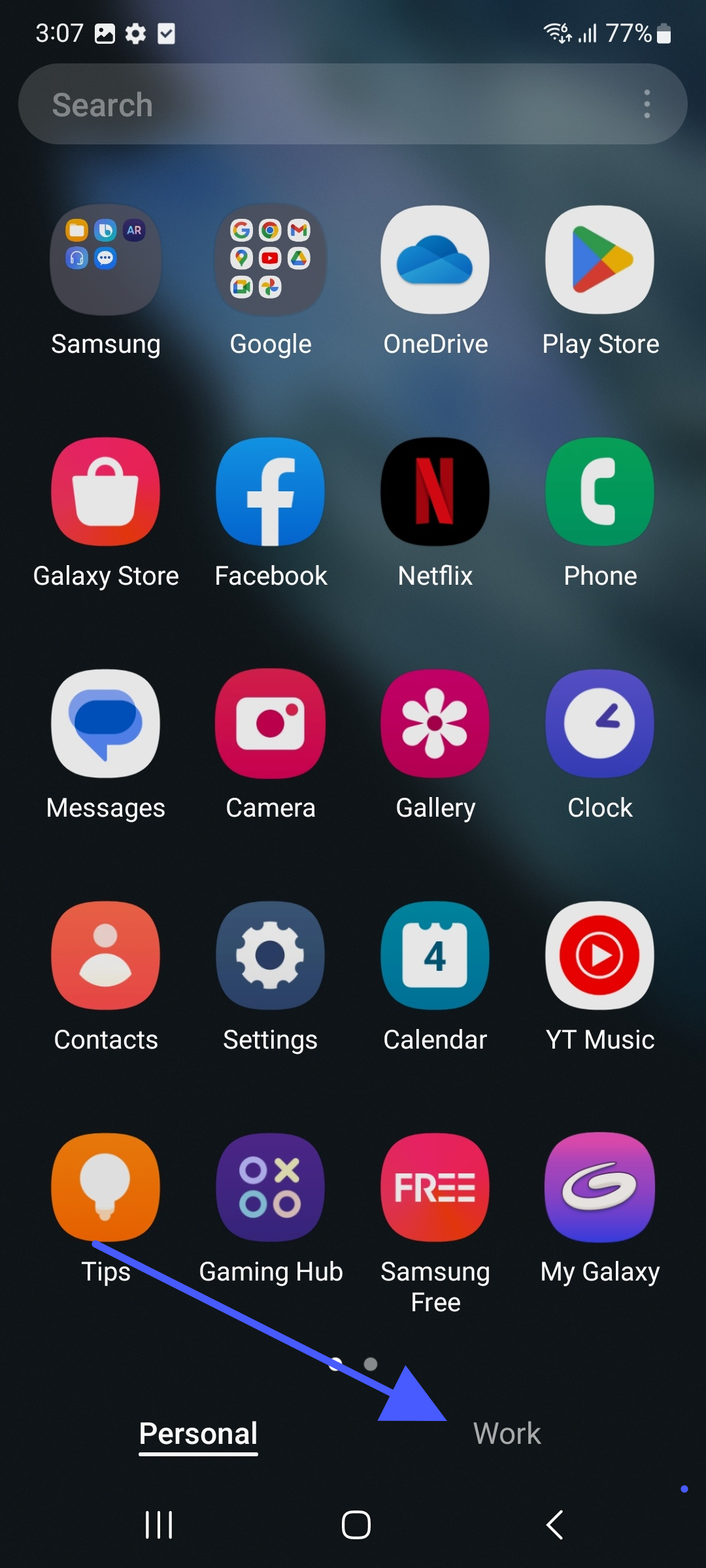Select the Personal tab
Viewport: 706px width, 1568px height.
pos(198,1433)
